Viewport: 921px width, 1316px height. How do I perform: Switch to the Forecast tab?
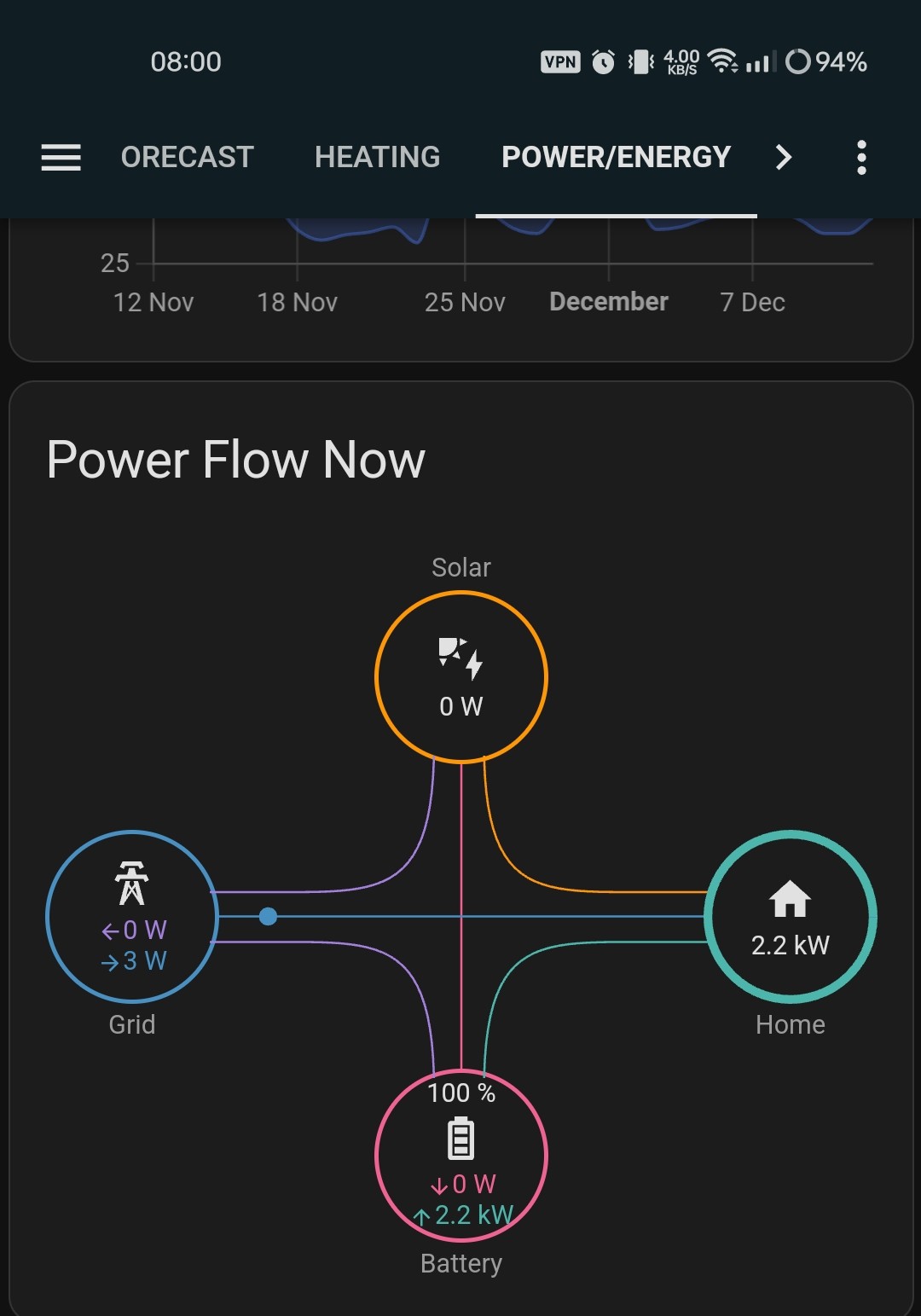pyautogui.click(x=188, y=157)
